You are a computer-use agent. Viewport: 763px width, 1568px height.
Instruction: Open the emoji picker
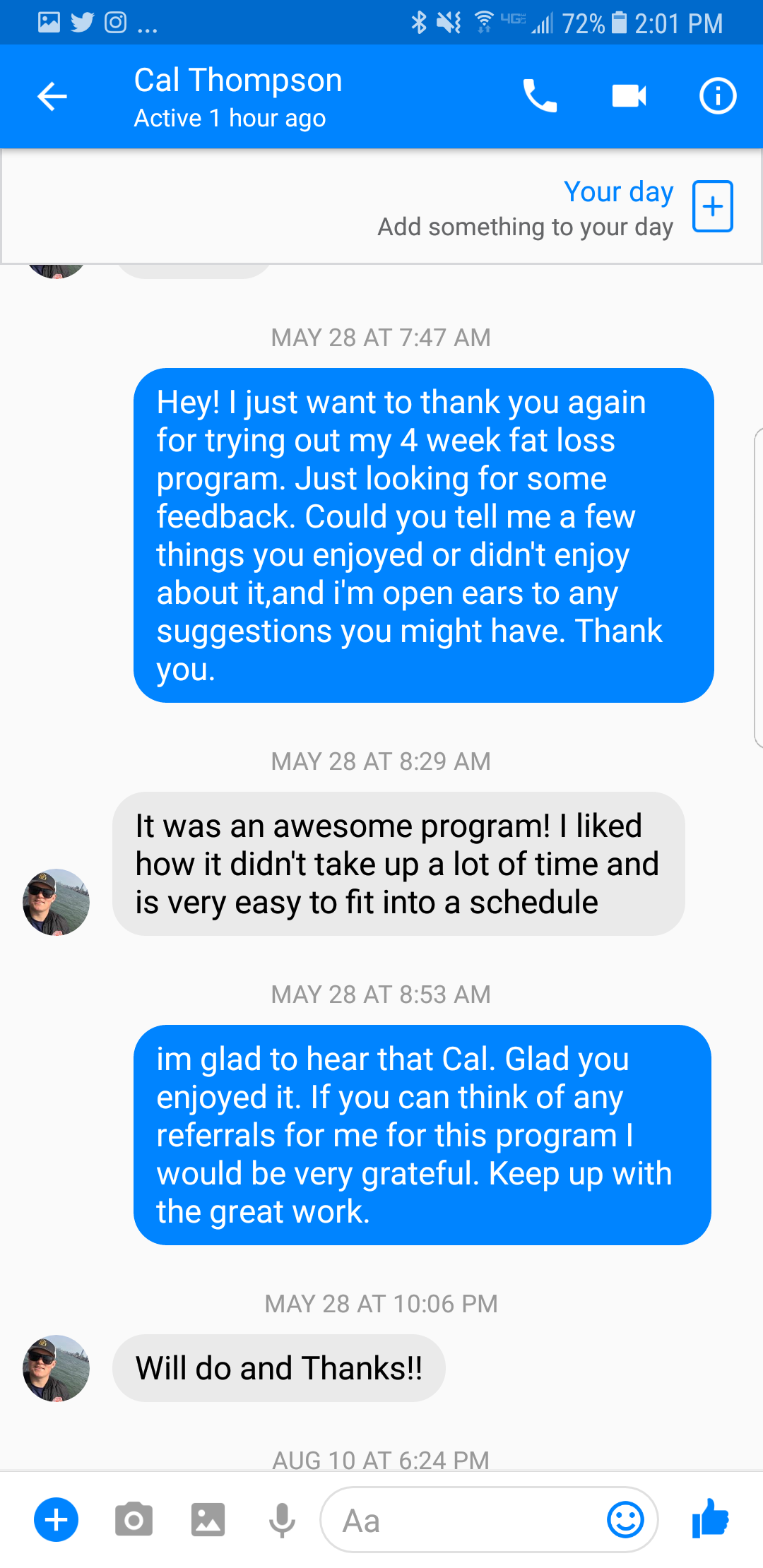pyautogui.click(x=625, y=1519)
